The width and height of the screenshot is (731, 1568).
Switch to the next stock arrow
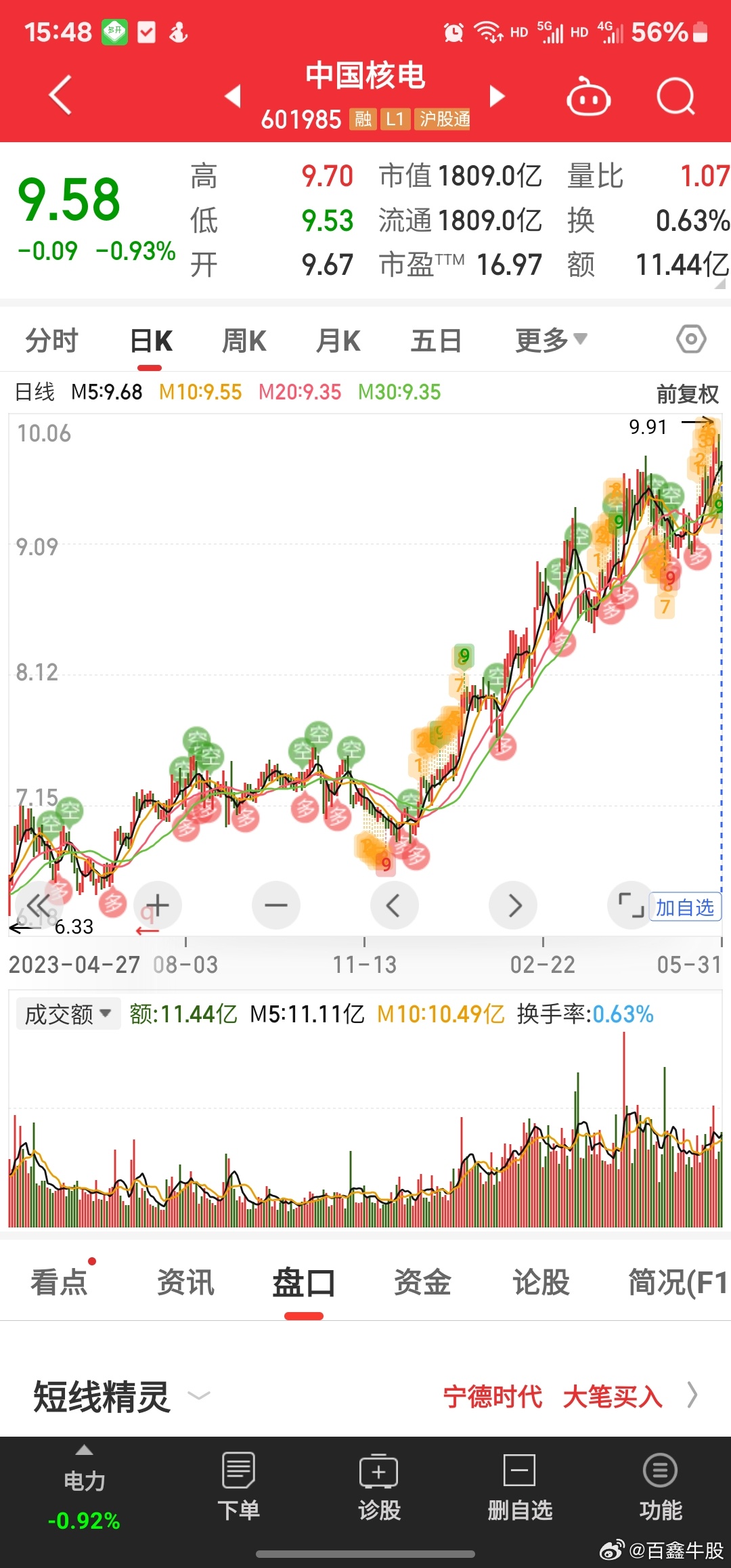pos(497,96)
